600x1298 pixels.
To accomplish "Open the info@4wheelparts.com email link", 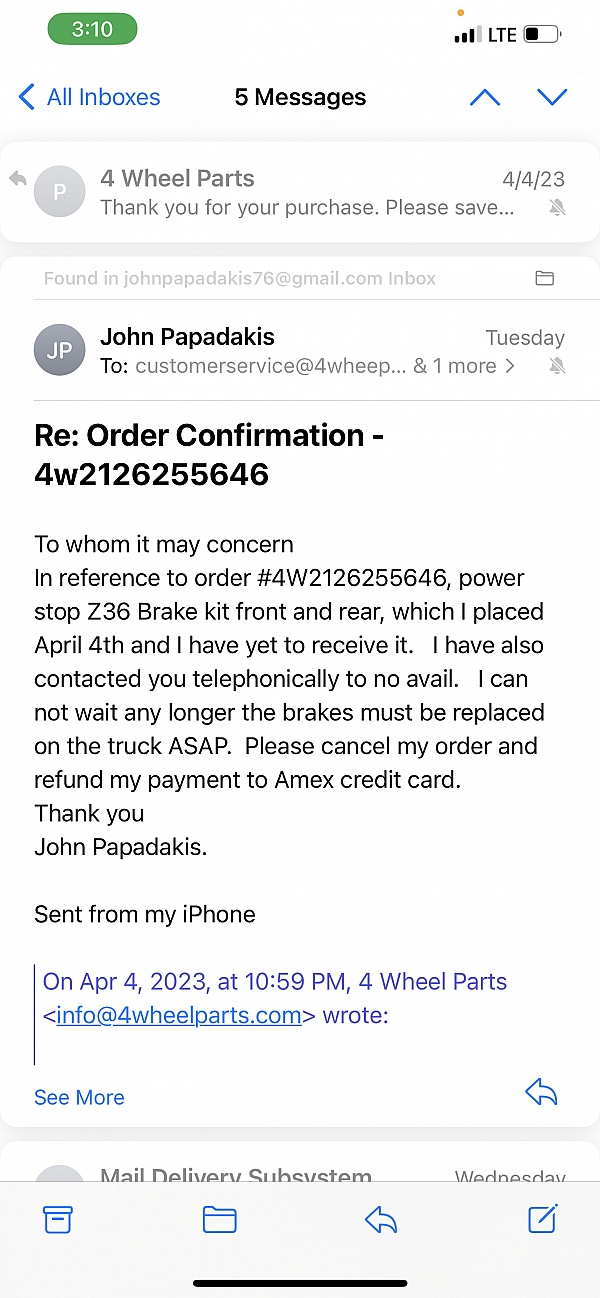I will pyautogui.click(x=179, y=1016).
